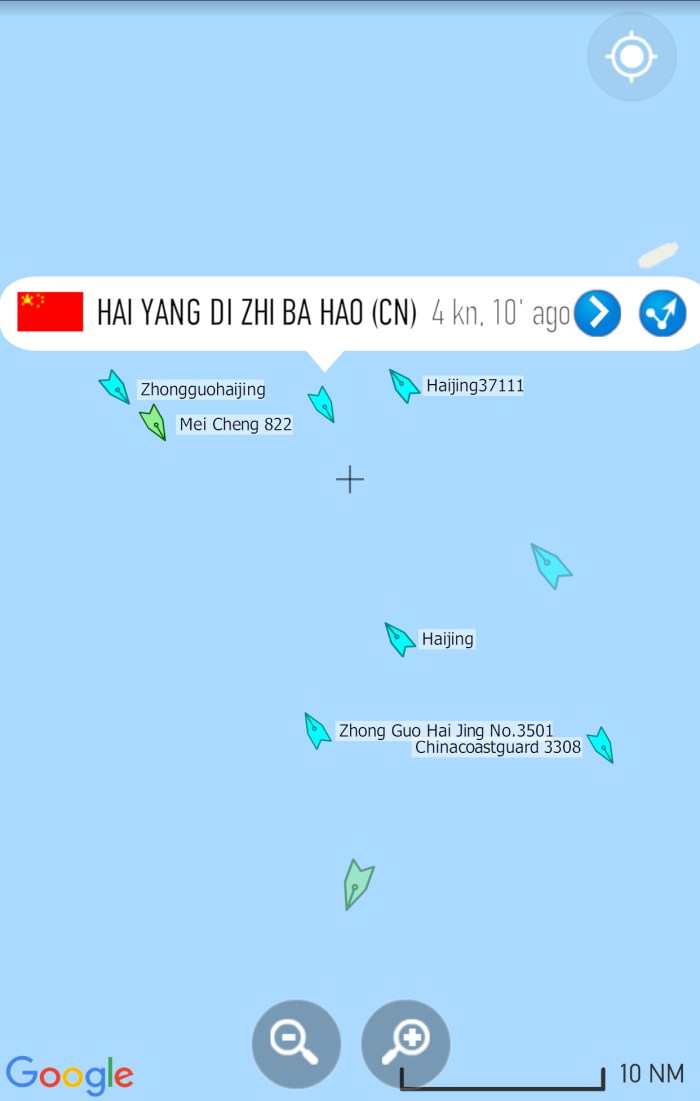Zoom out the map

tap(296, 1043)
